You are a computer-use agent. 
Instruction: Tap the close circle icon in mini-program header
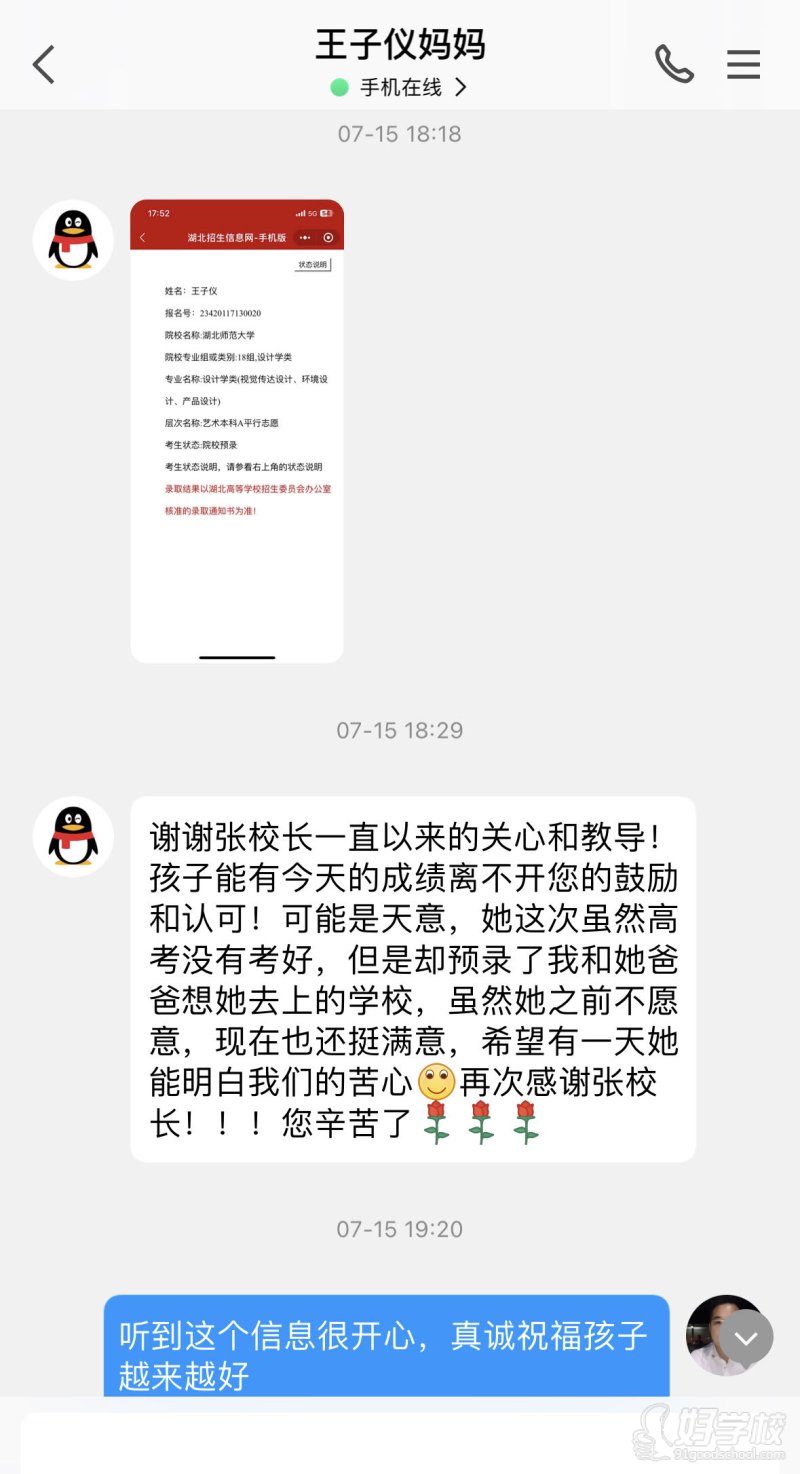coord(328,237)
